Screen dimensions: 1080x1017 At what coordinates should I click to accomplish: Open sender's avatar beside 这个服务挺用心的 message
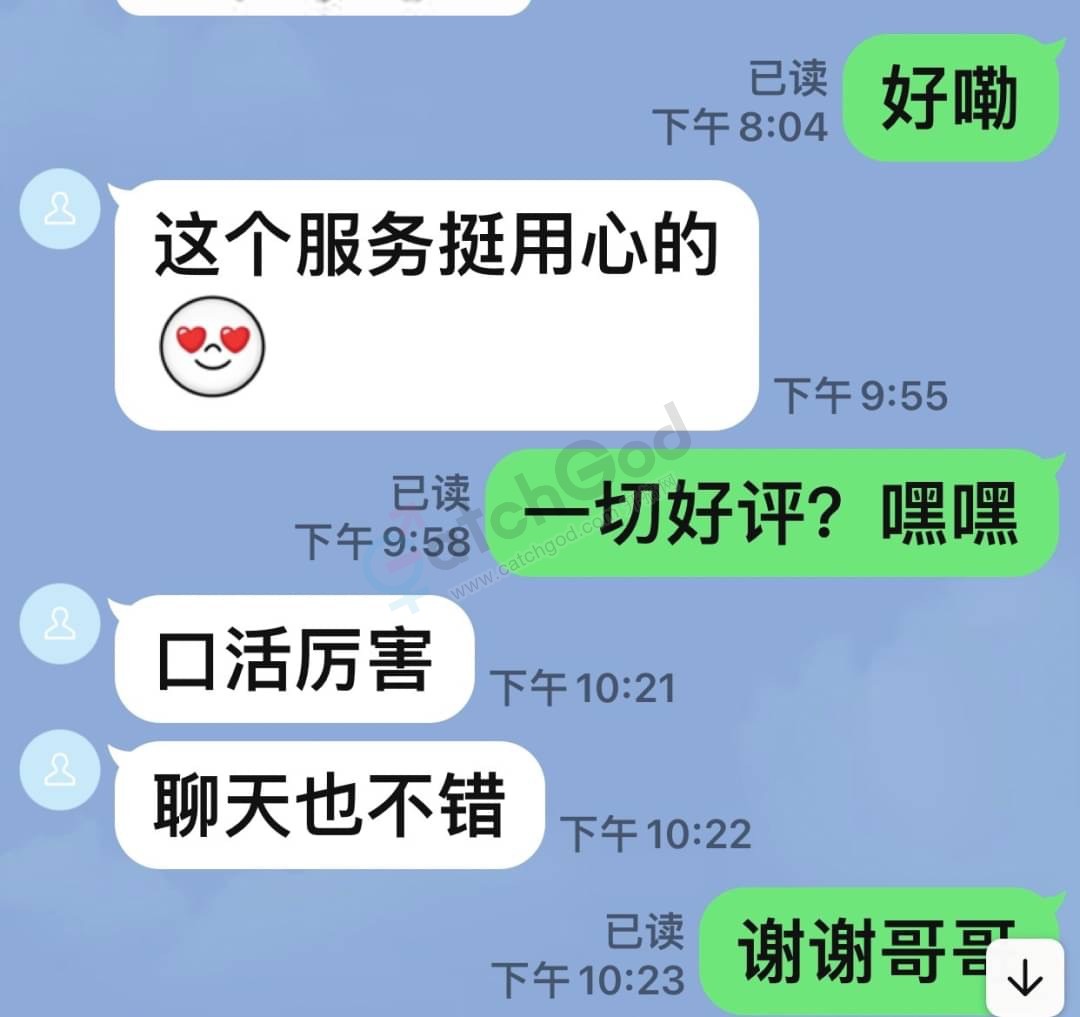coord(60,209)
